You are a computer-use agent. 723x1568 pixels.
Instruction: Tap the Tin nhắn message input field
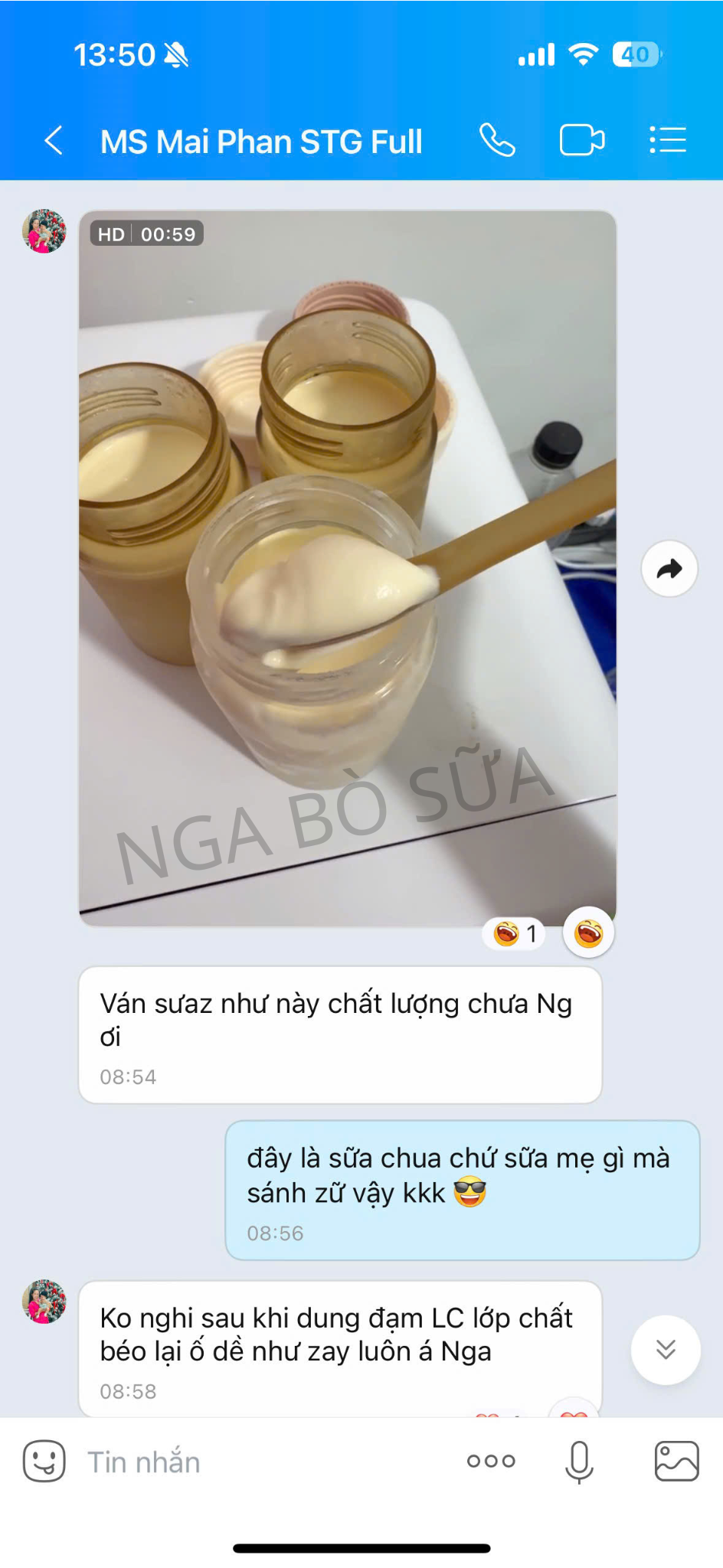point(191,1461)
